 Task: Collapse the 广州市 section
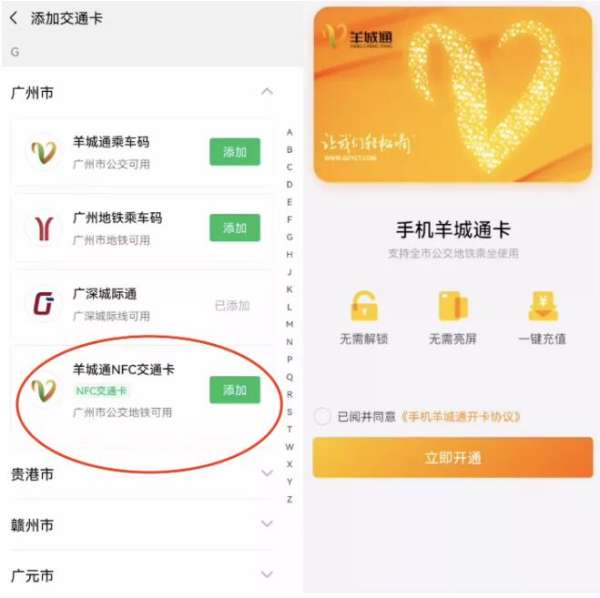[266, 92]
